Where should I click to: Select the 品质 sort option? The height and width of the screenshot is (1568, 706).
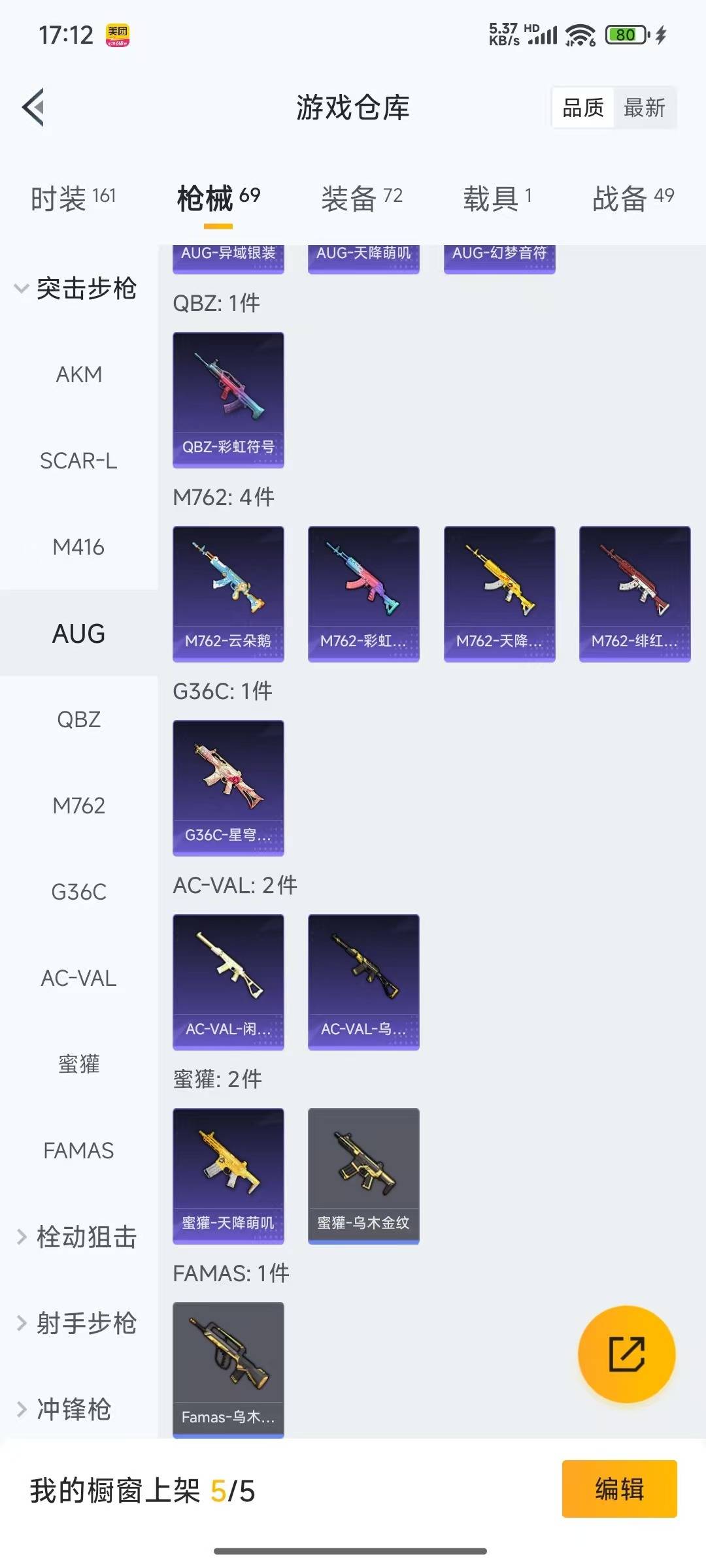[583, 108]
